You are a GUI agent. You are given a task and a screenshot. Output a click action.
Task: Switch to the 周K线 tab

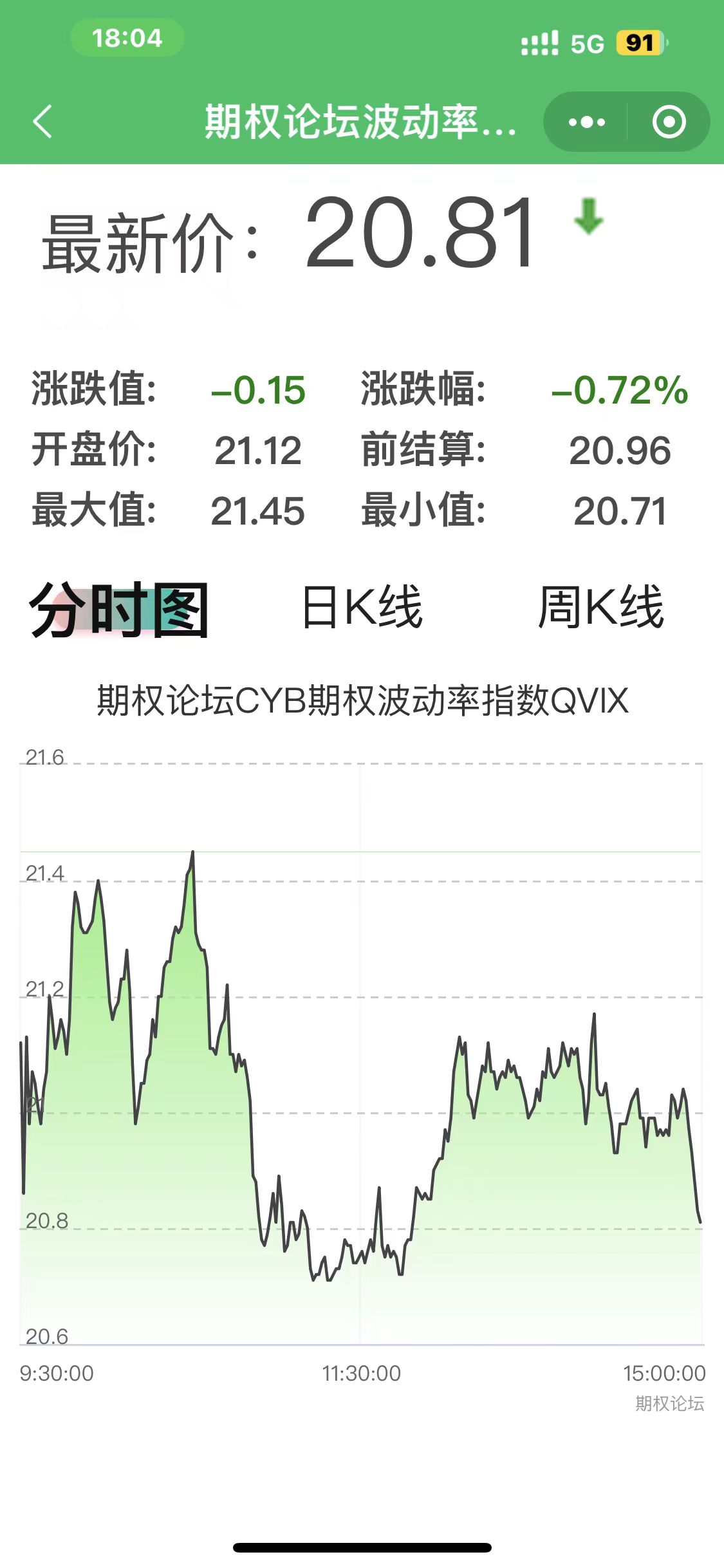click(600, 608)
